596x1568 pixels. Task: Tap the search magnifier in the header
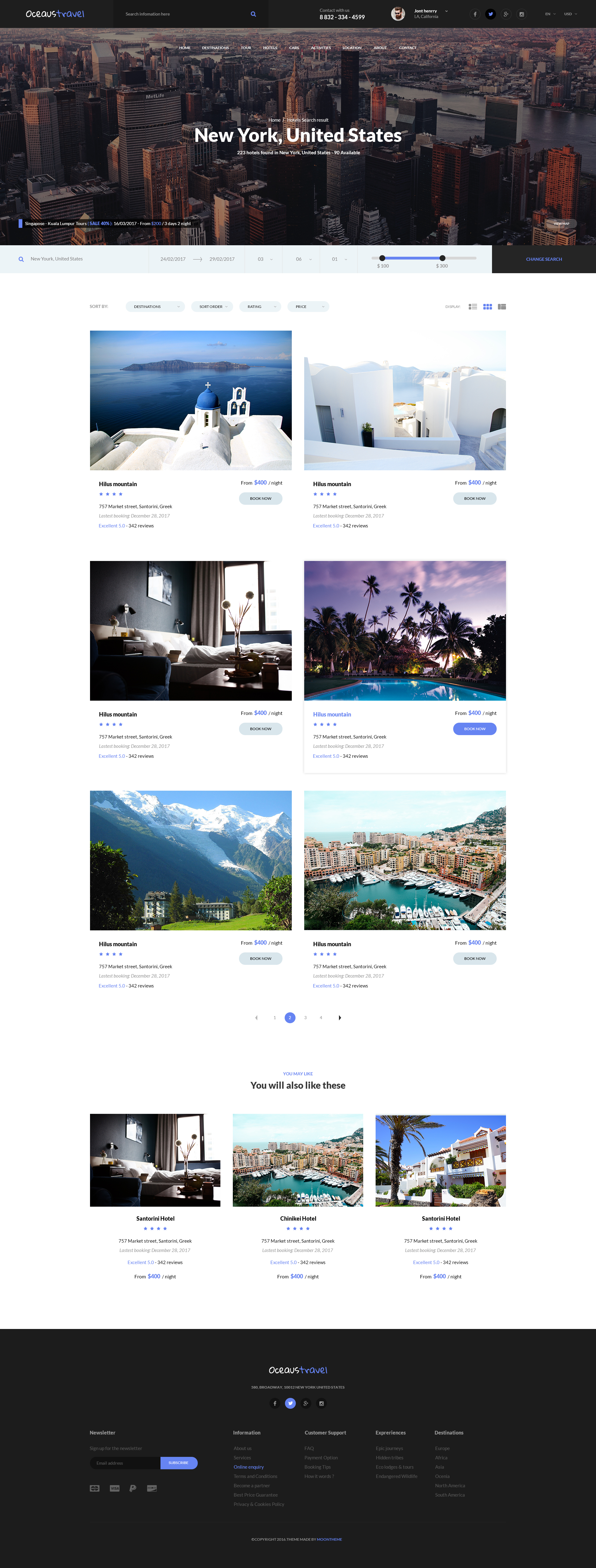[253, 14]
